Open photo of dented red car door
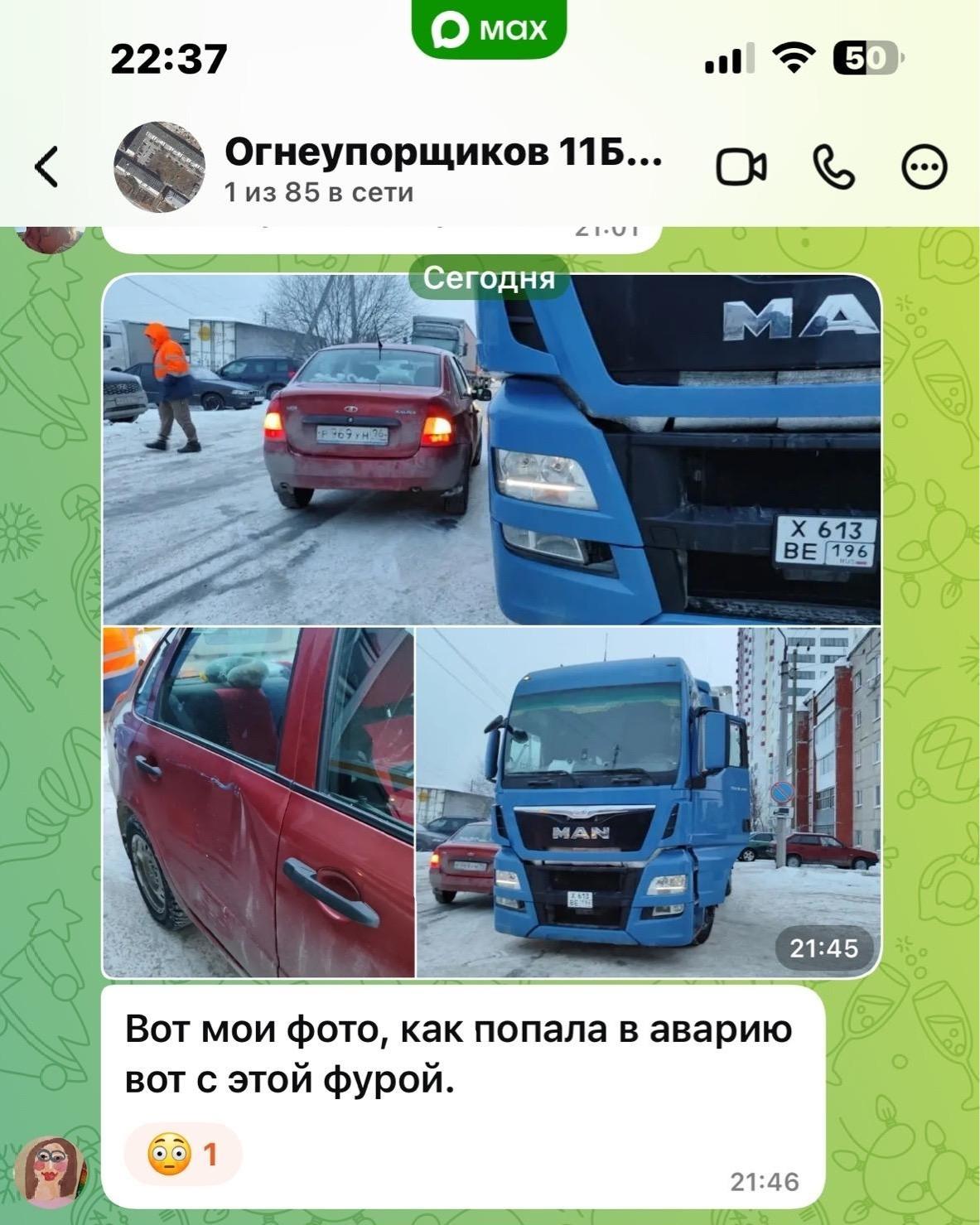980x1225 pixels. (258, 802)
